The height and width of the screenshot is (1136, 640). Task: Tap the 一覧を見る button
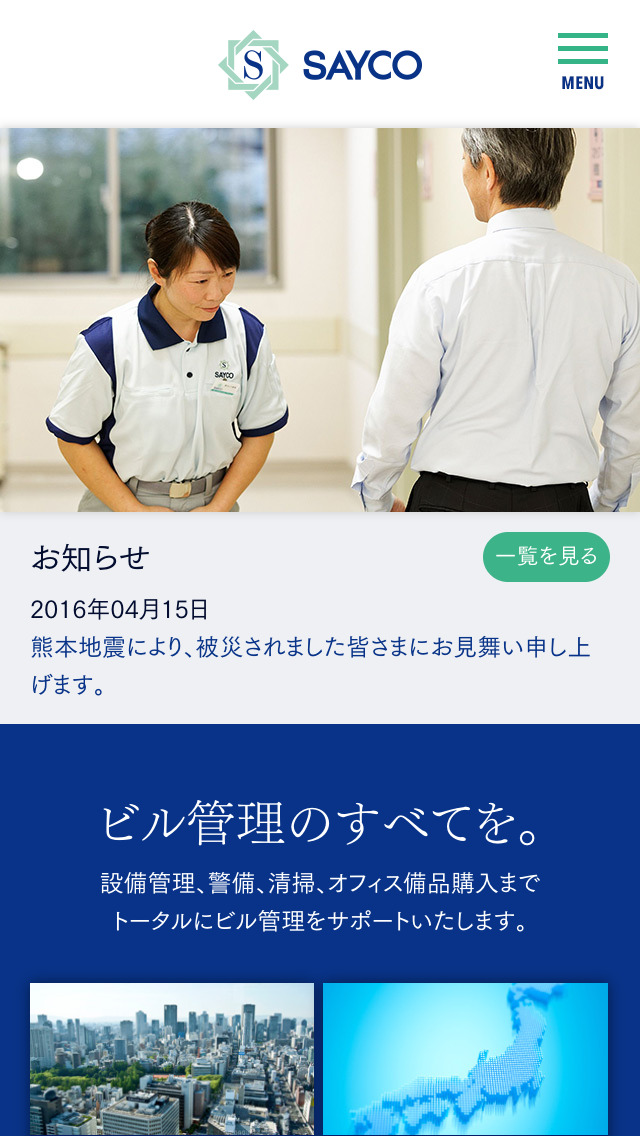(x=546, y=557)
